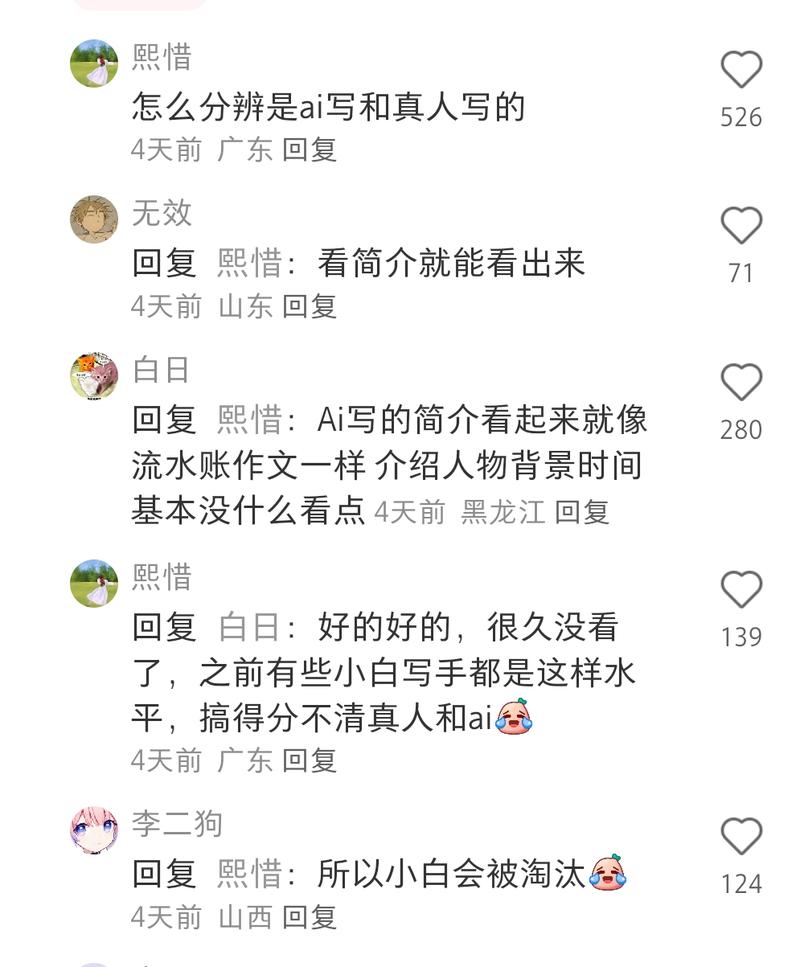Viewport: 800px width, 967px height.
Task: Like 熙惜's comment asking about ai写和真人写
Action: click(x=741, y=71)
